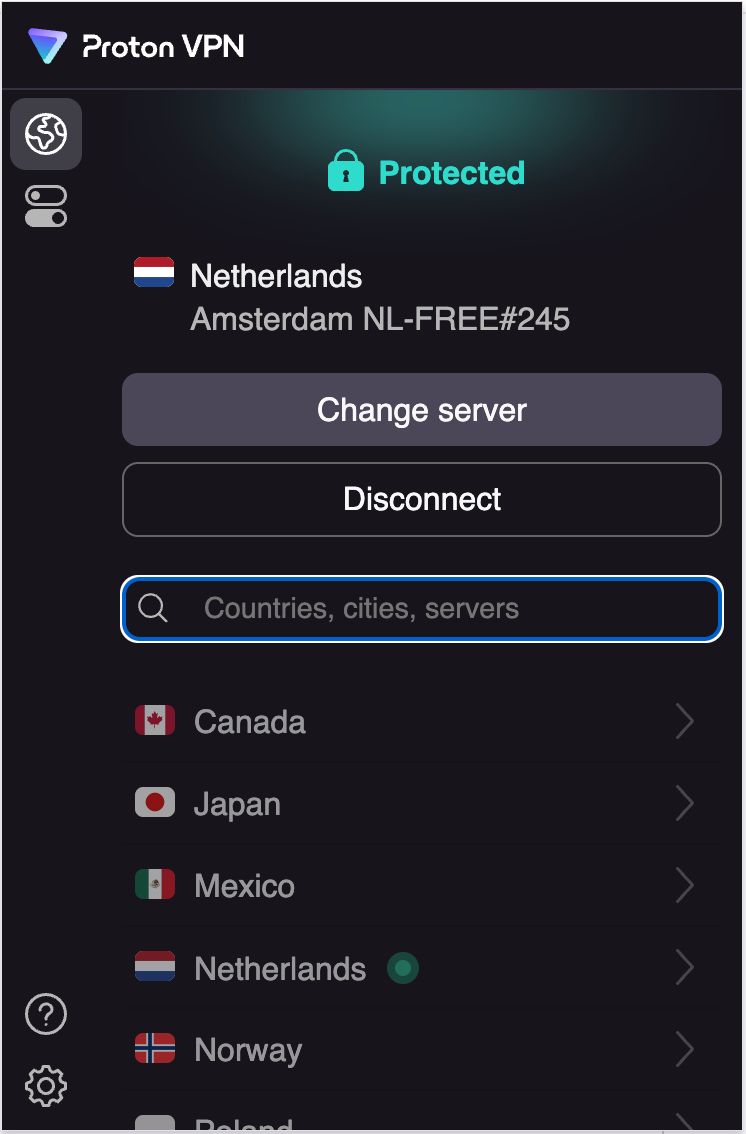Disconnect from the VPN
Image resolution: width=746 pixels, height=1134 pixels.
coord(421,499)
